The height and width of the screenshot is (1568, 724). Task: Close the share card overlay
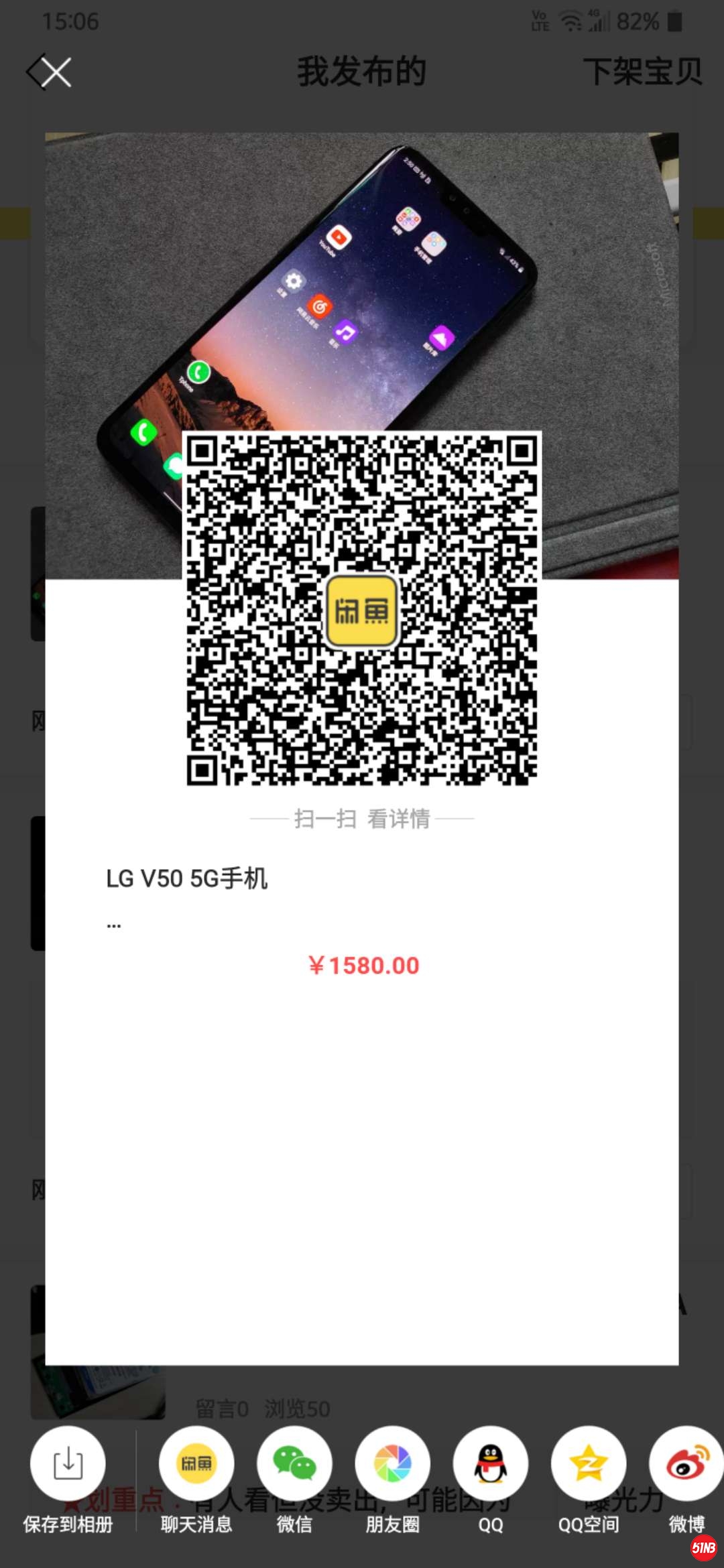55,72
